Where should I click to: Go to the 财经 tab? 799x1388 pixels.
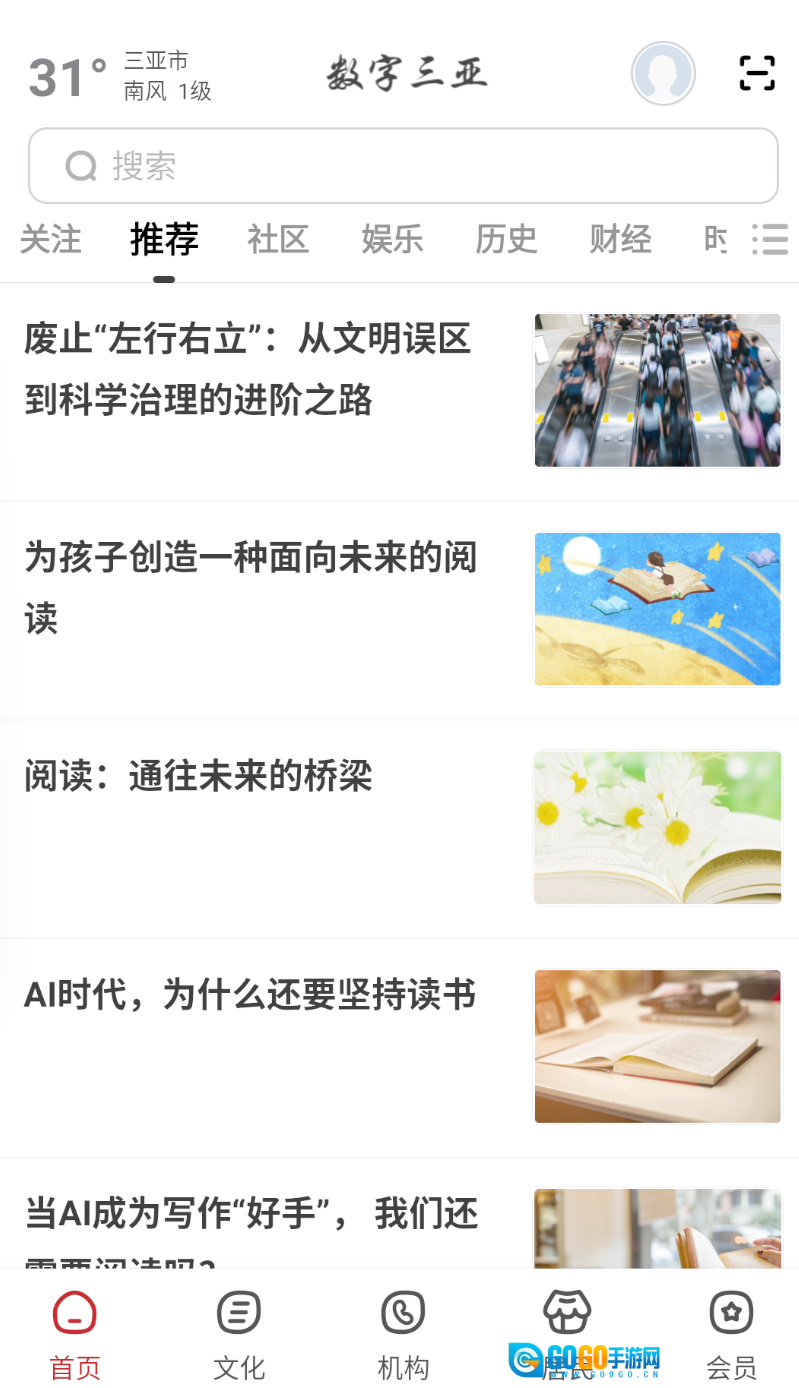coord(620,240)
